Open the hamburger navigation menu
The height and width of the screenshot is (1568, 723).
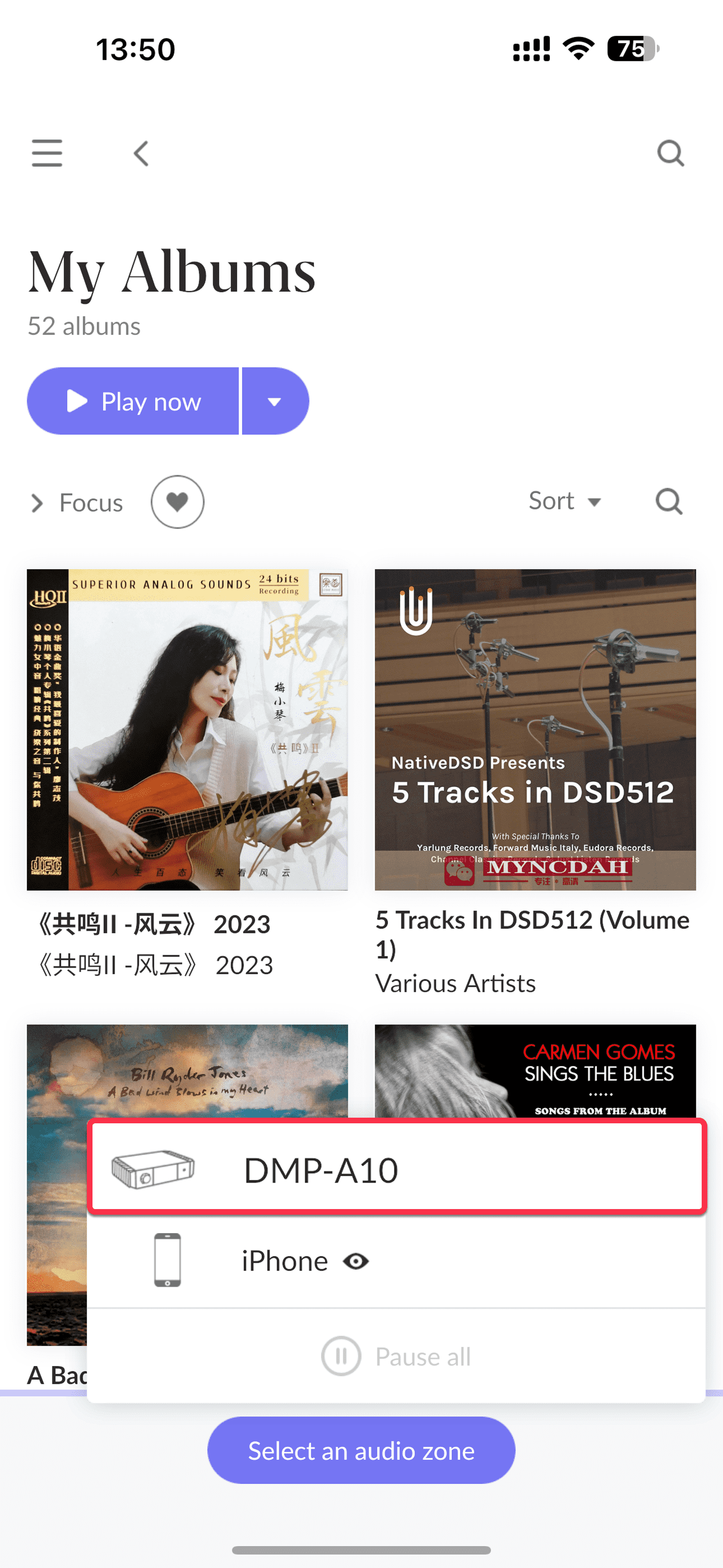47,153
